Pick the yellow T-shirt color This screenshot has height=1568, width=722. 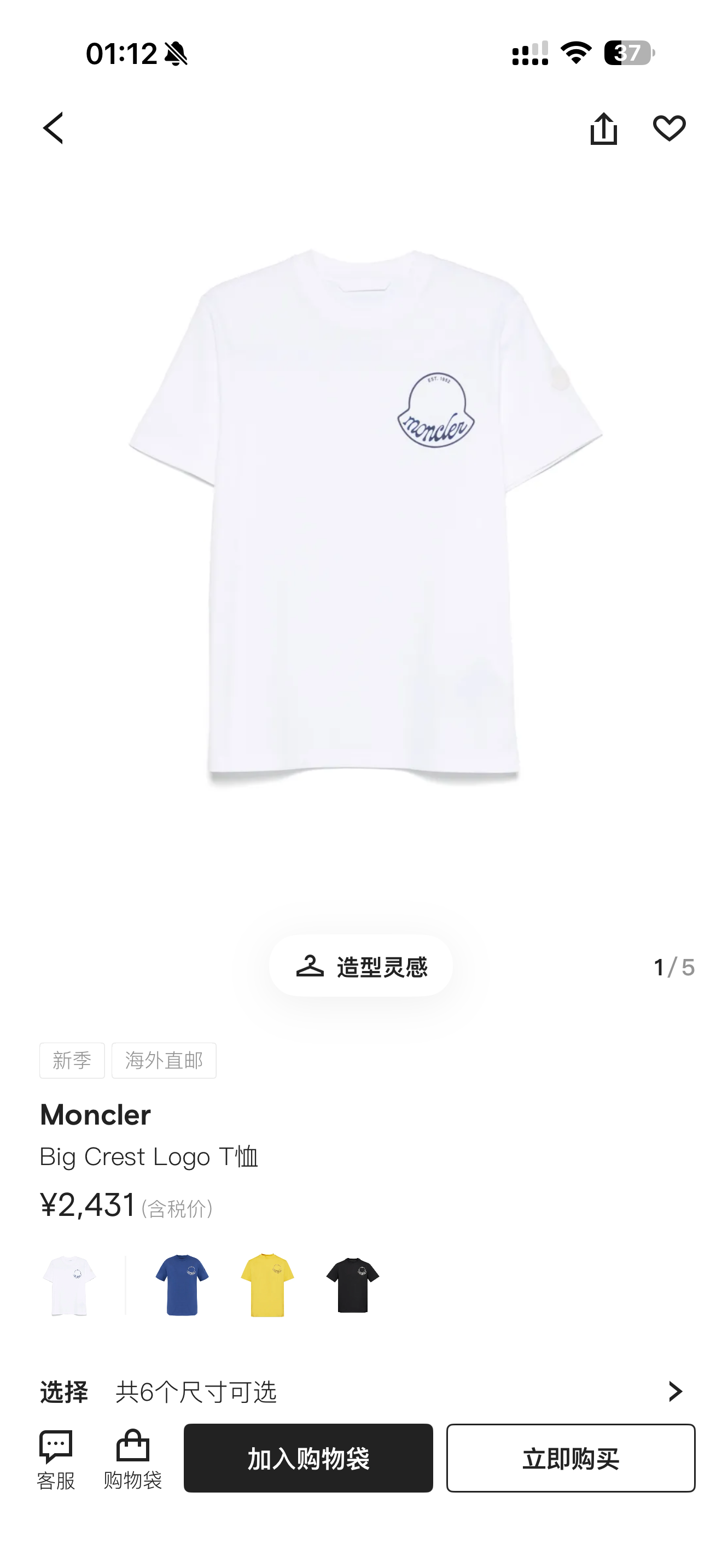pyautogui.click(x=267, y=1285)
